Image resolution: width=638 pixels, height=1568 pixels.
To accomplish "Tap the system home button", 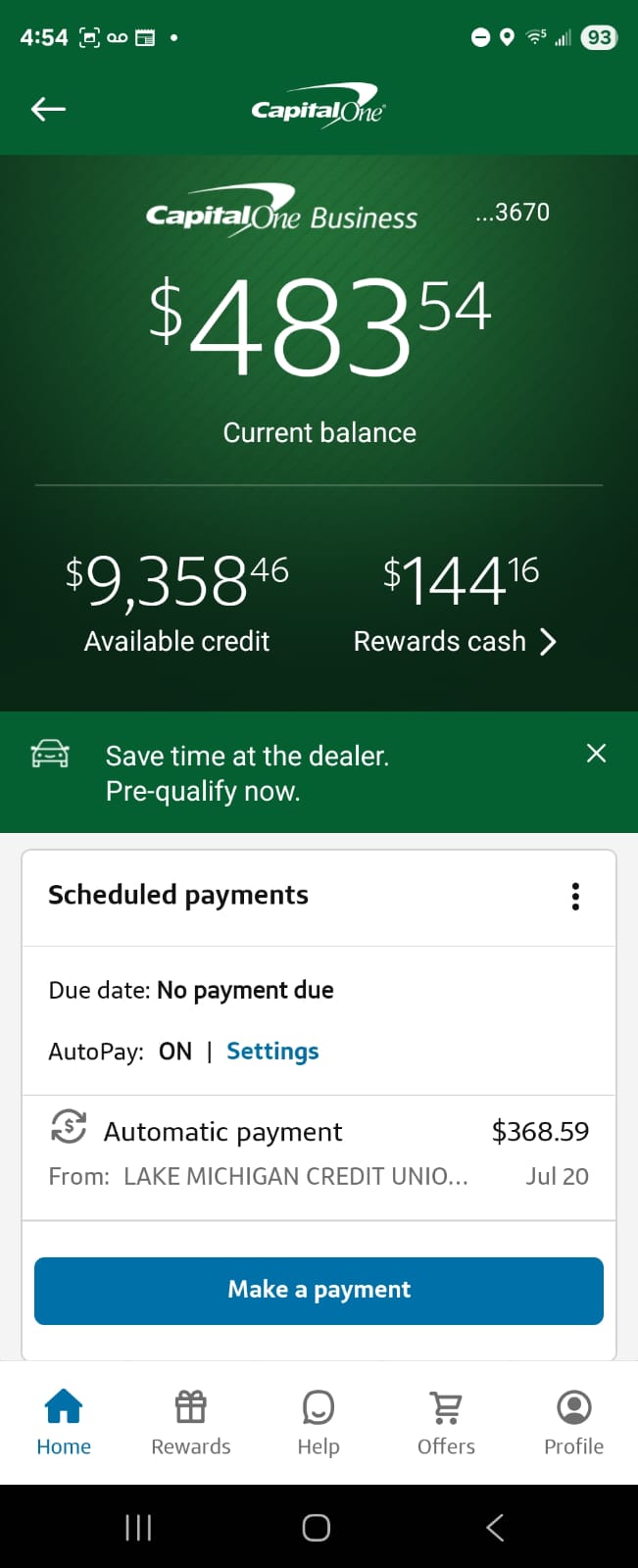I will point(317,1527).
